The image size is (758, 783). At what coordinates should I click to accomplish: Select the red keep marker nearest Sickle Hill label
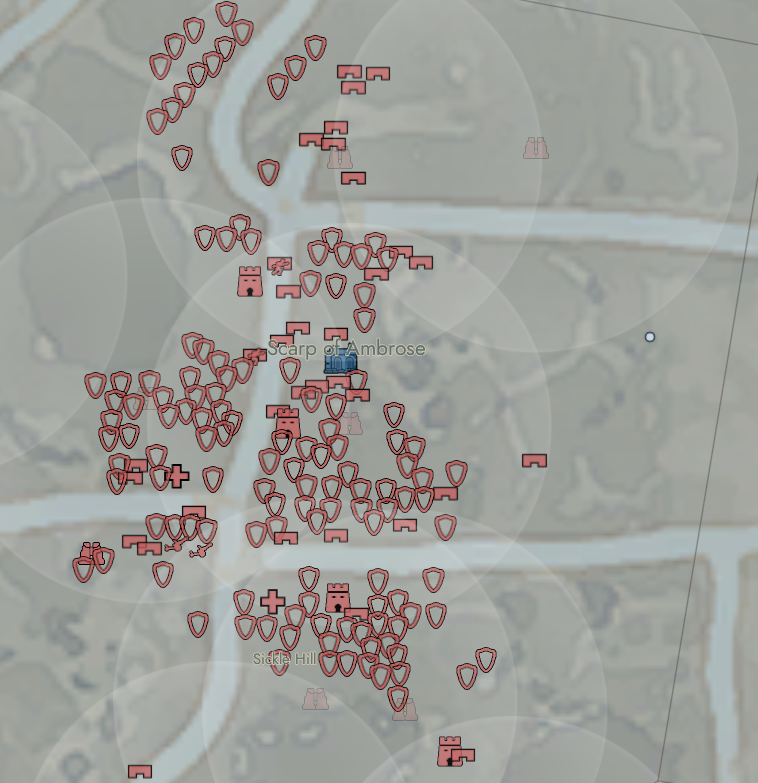coord(338,598)
